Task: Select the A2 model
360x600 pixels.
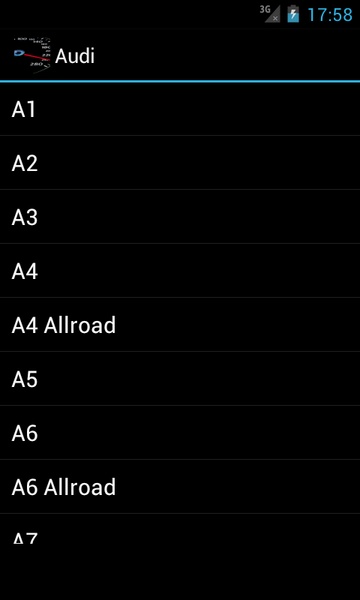Action: (180, 163)
